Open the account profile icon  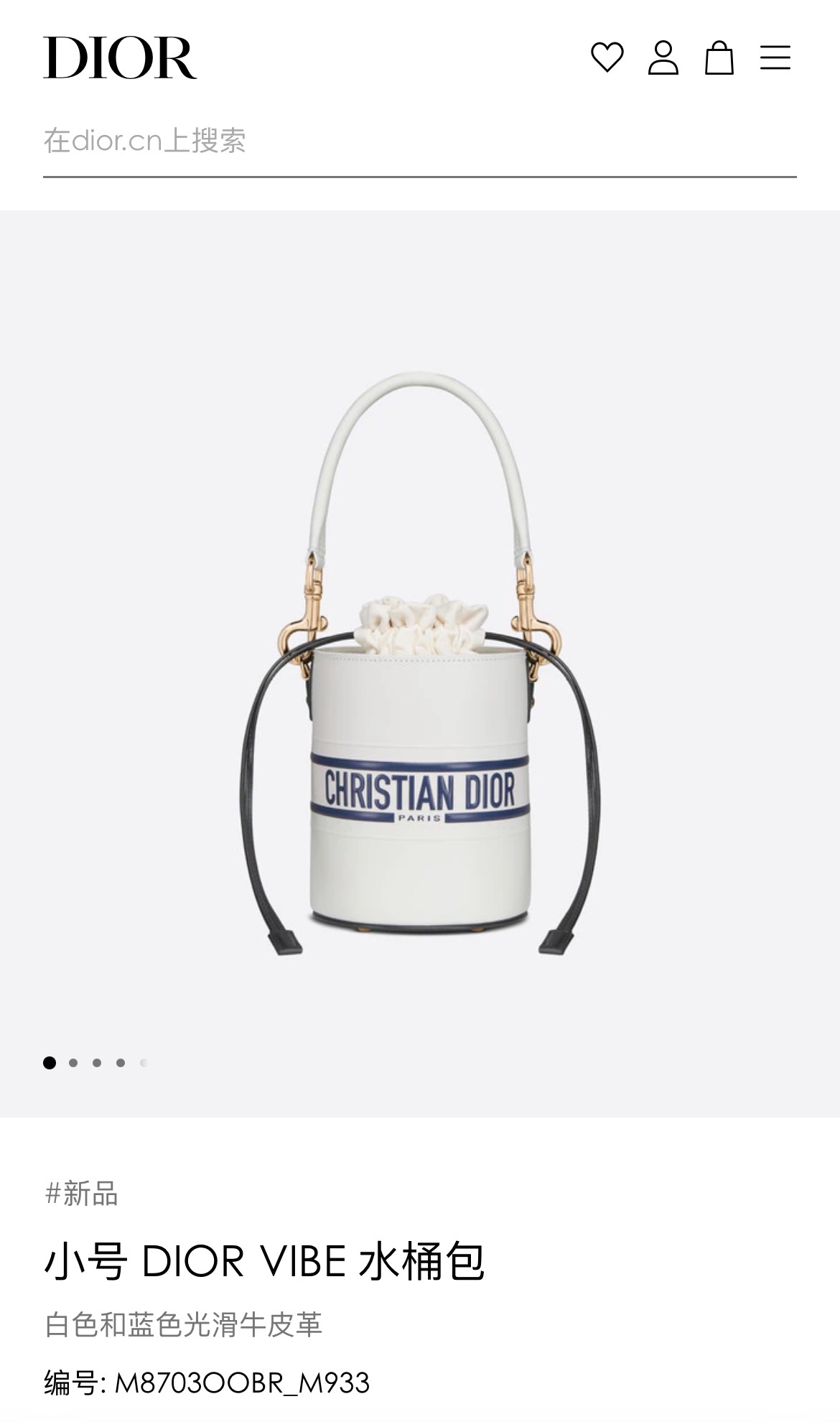[663, 57]
